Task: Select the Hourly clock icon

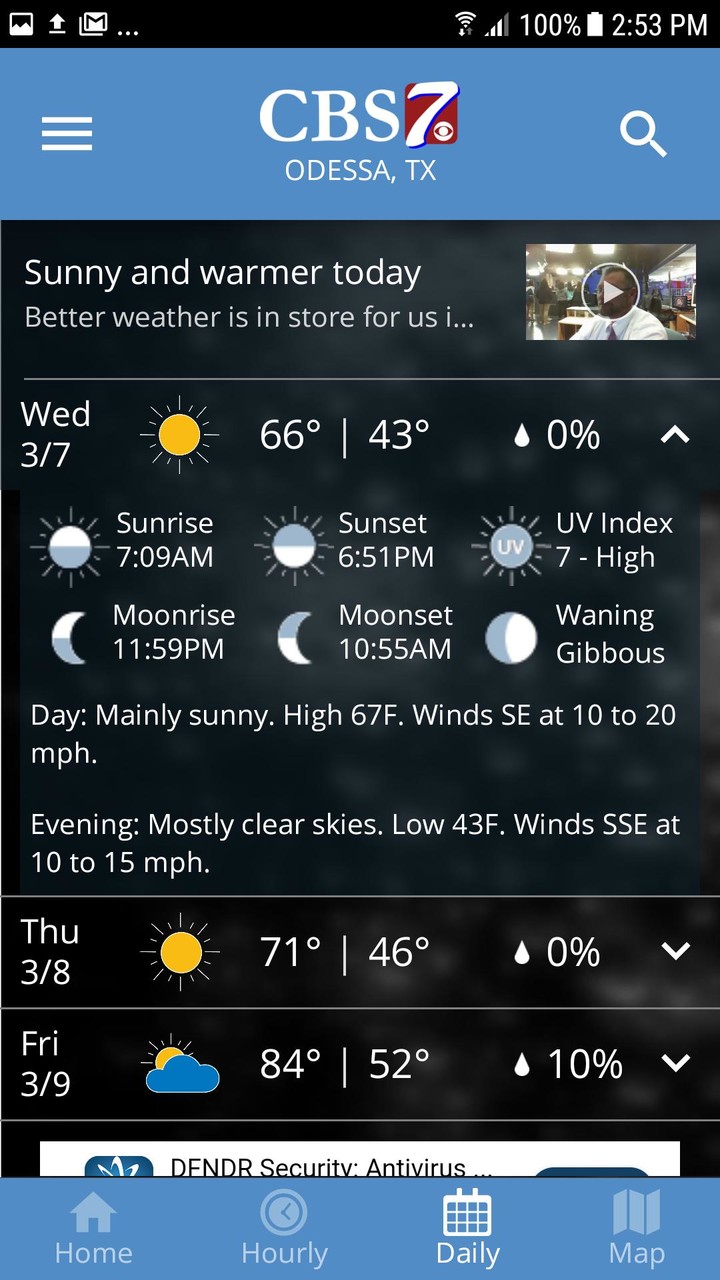Action: [284, 1211]
